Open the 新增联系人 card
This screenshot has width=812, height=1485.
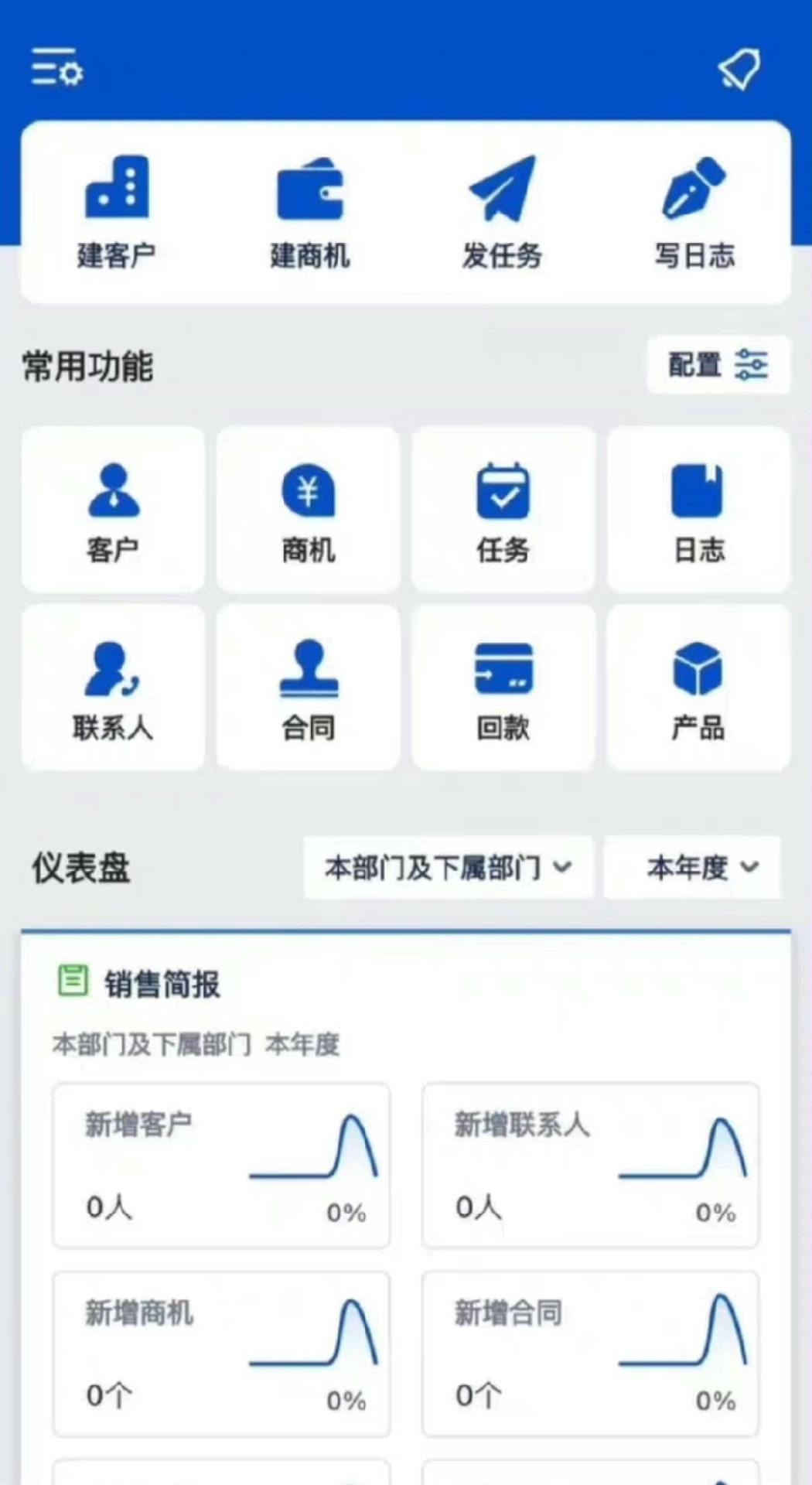590,1165
